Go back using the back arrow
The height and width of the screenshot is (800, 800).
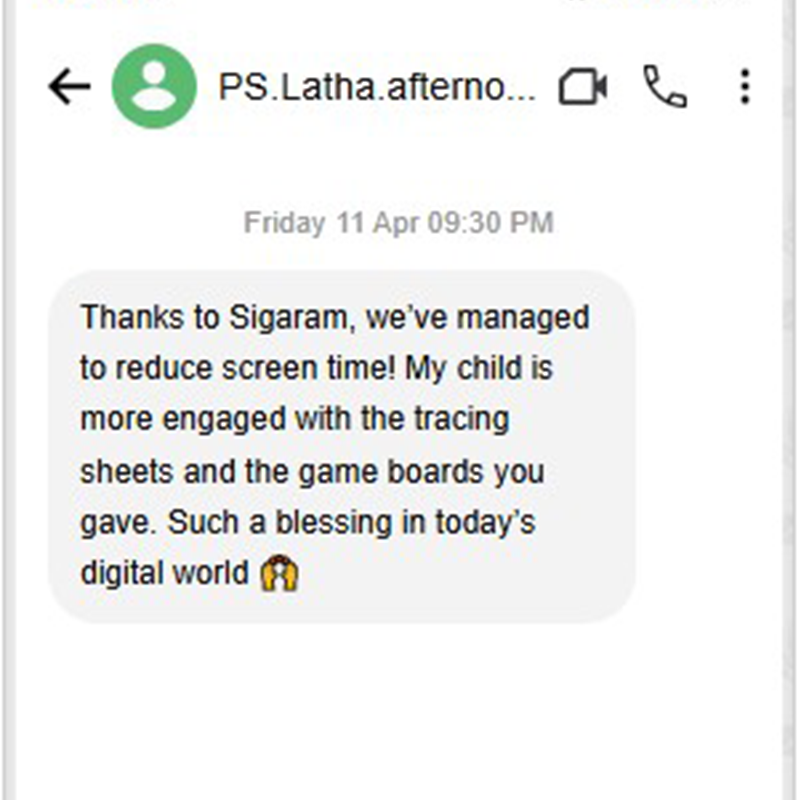(70, 87)
